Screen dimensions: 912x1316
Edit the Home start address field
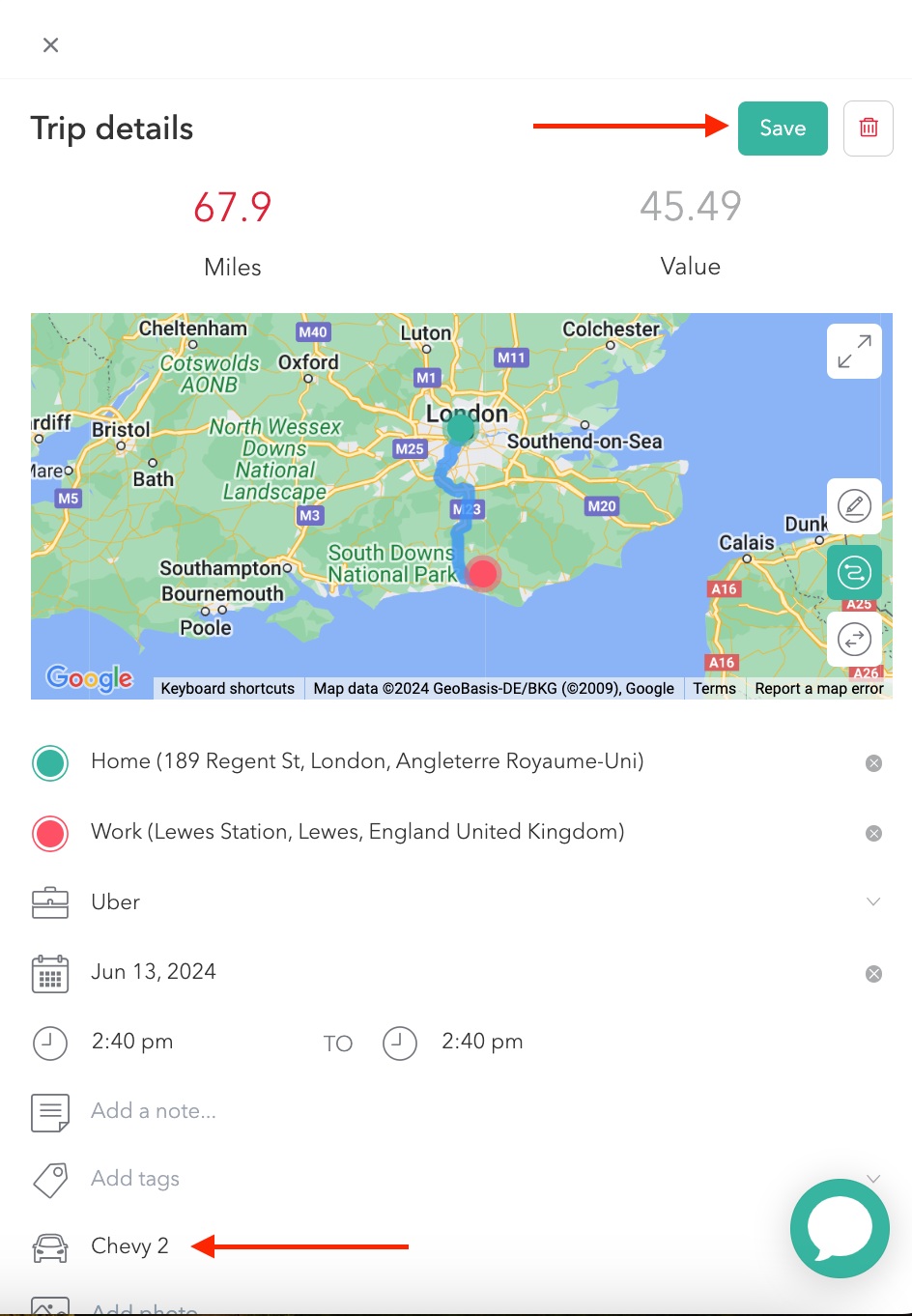tap(367, 761)
